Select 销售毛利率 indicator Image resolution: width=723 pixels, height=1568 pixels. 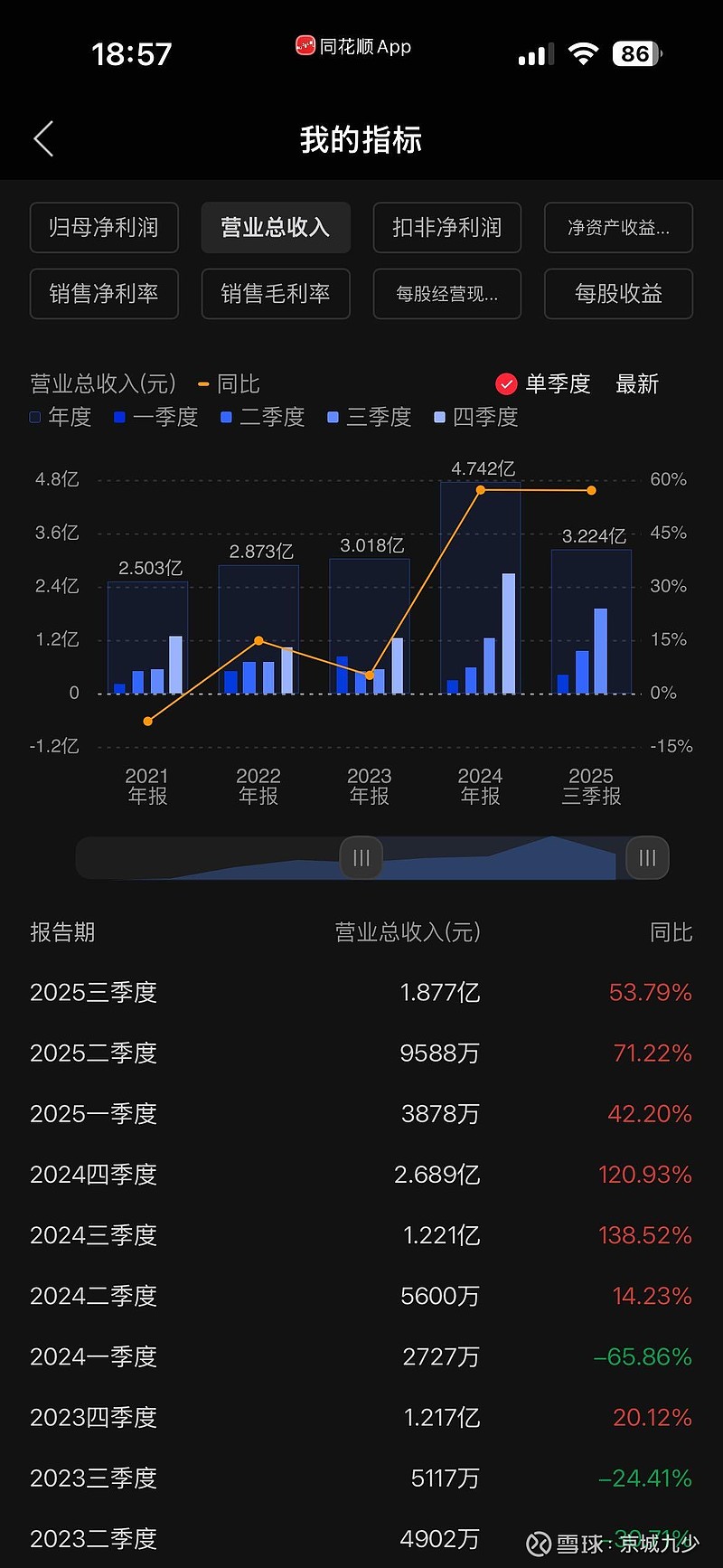coord(276,294)
